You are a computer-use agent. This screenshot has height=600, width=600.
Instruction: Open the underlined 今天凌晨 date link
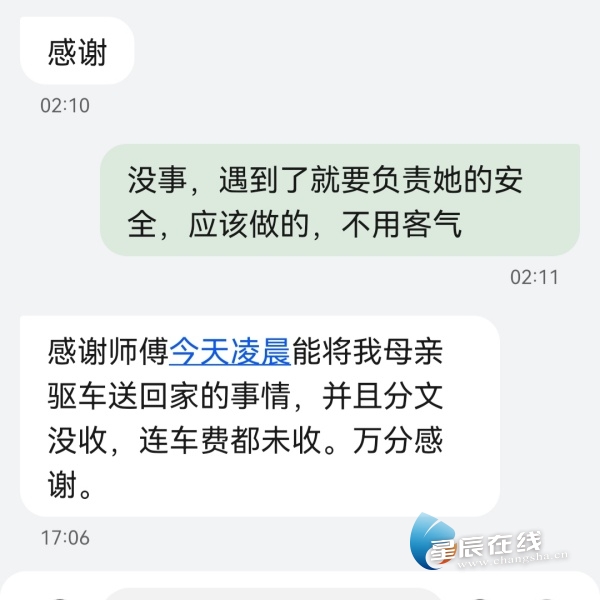[229, 352]
